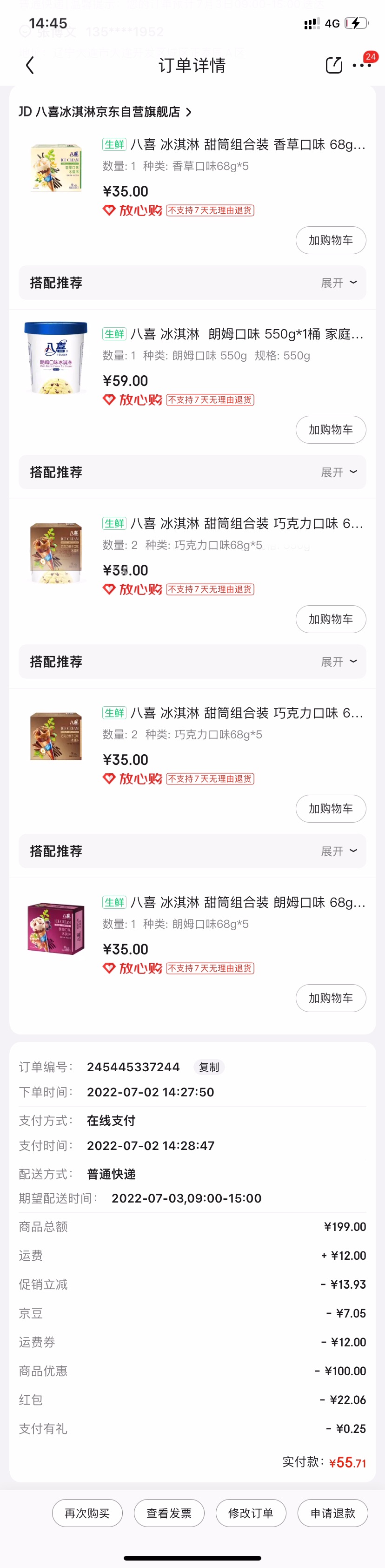Expand 搭配推荐 under 香草口味 cones
Screen dimensions: 385x1568
pyautogui.click(x=339, y=283)
